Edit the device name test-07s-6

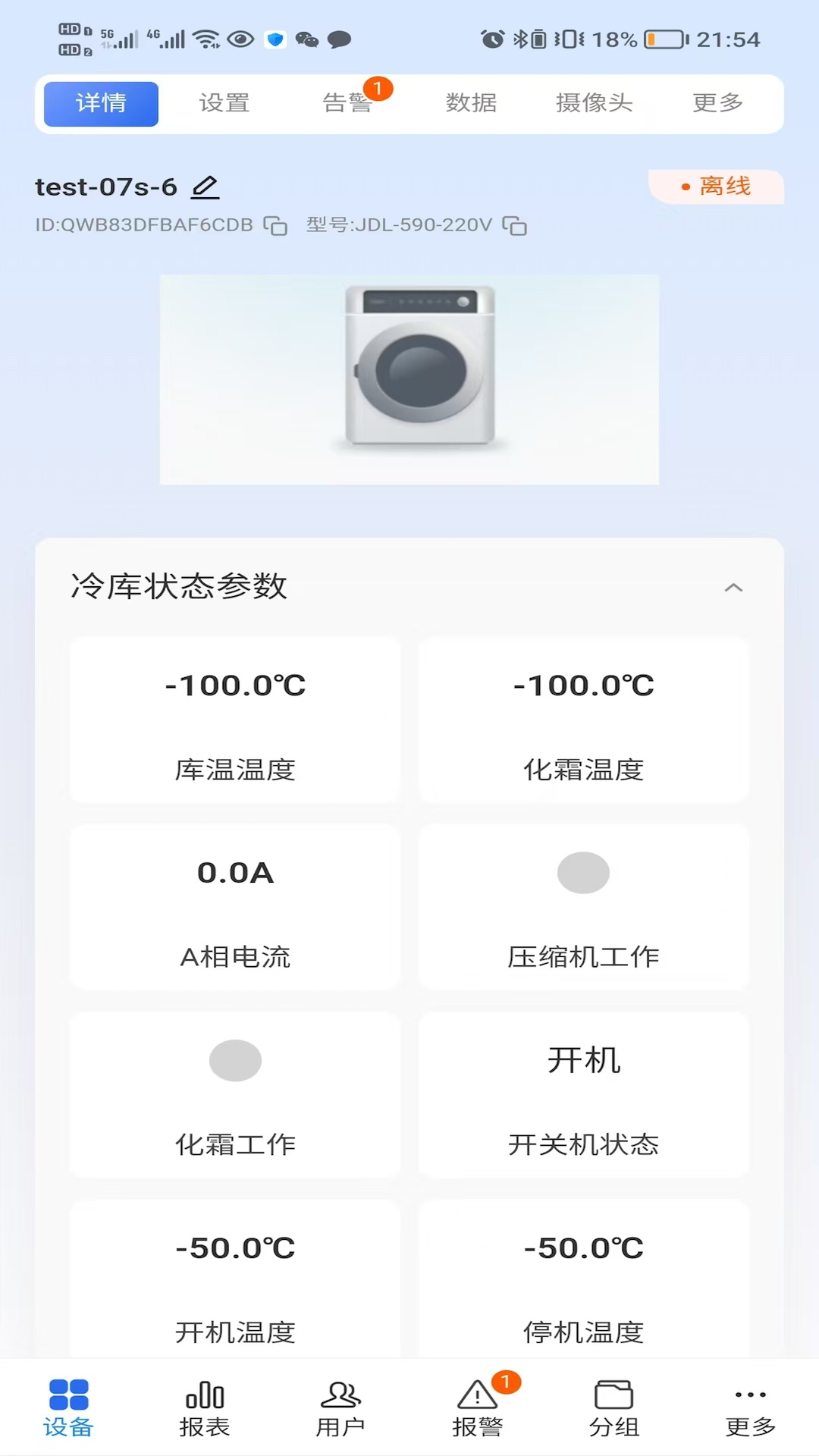(x=205, y=187)
